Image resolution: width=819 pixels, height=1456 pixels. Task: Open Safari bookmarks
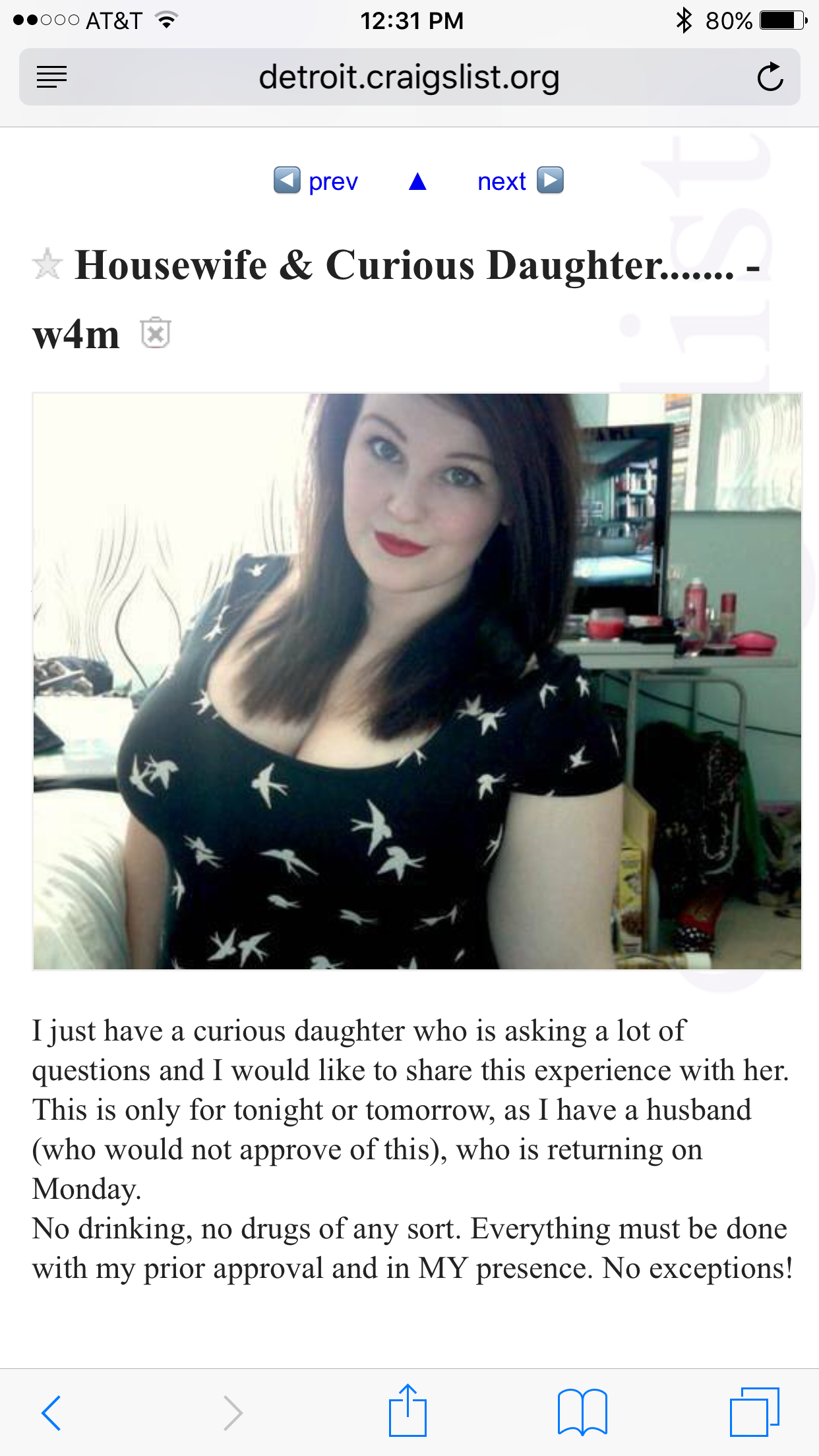[x=582, y=1412]
